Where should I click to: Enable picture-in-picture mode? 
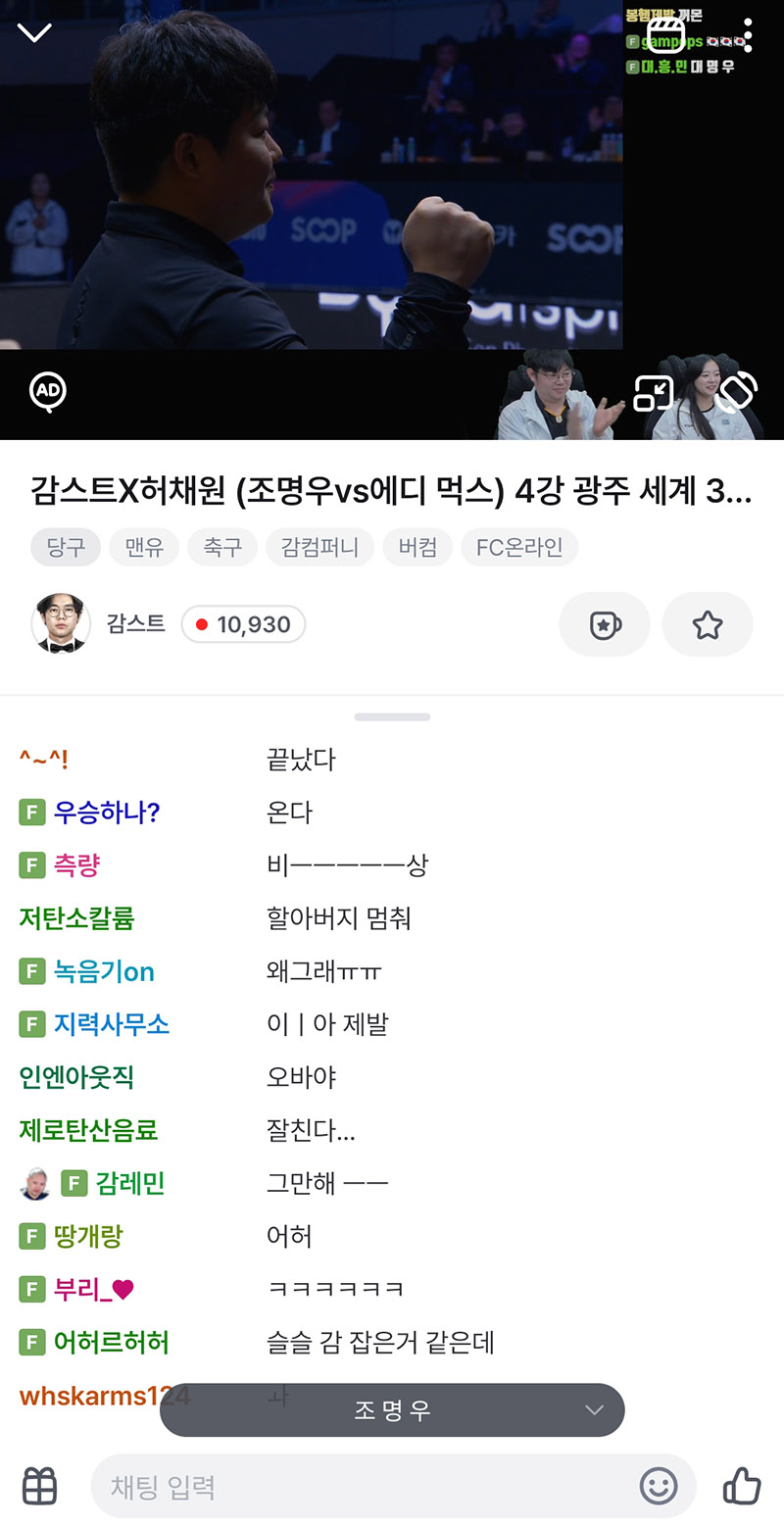655,392
